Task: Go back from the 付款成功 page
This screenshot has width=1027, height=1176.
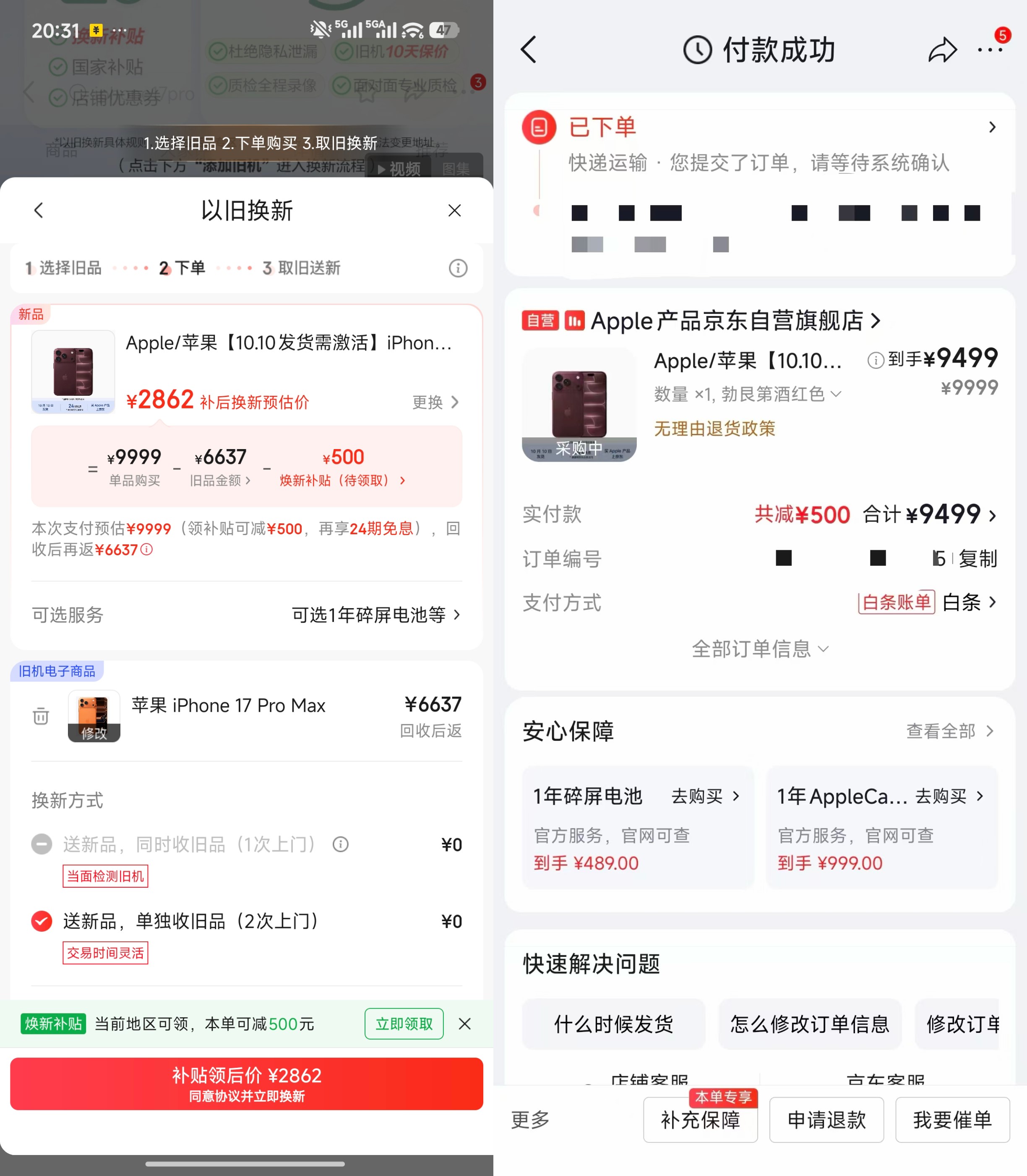Action: click(529, 50)
